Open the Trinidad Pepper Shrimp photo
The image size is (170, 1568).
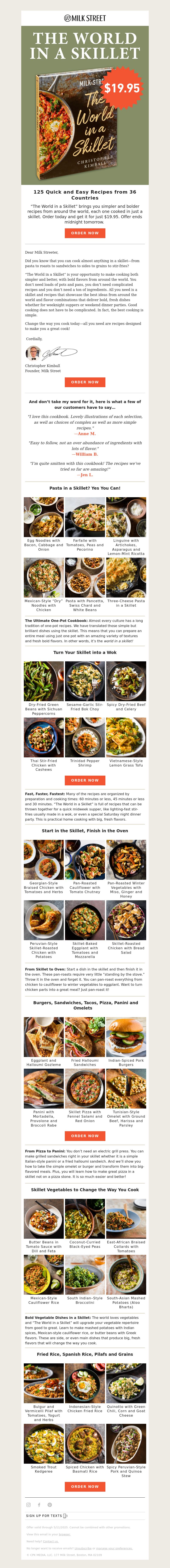pyautogui.click(x=85, y=738)
